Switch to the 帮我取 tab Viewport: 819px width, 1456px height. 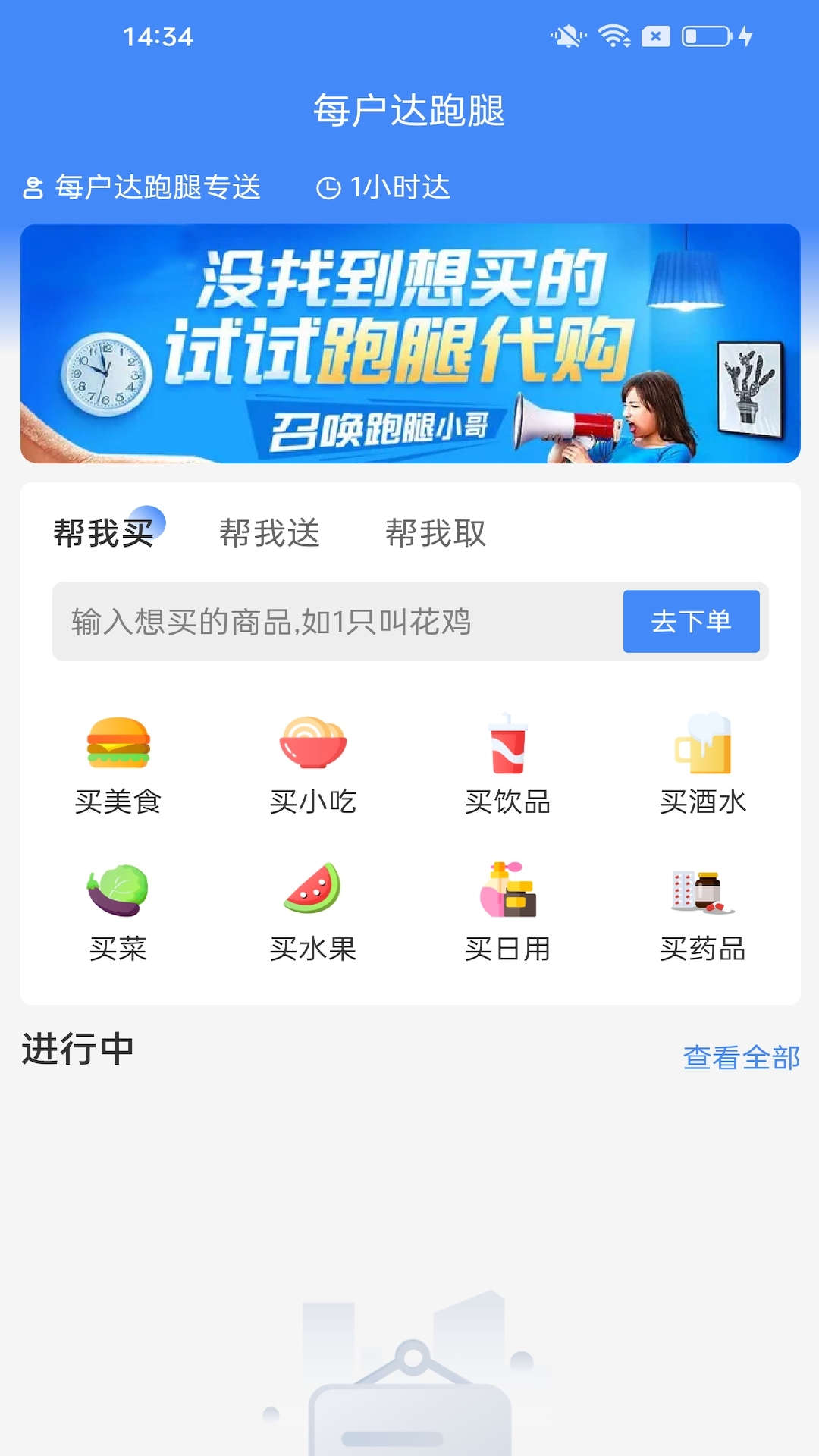(435, 533)
